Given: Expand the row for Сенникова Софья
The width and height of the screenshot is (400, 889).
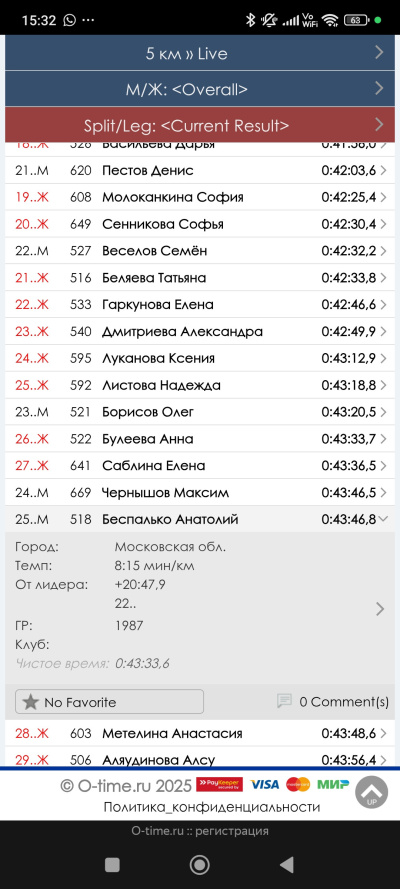Looking at the screenshot, I should [x=200, y=224].
